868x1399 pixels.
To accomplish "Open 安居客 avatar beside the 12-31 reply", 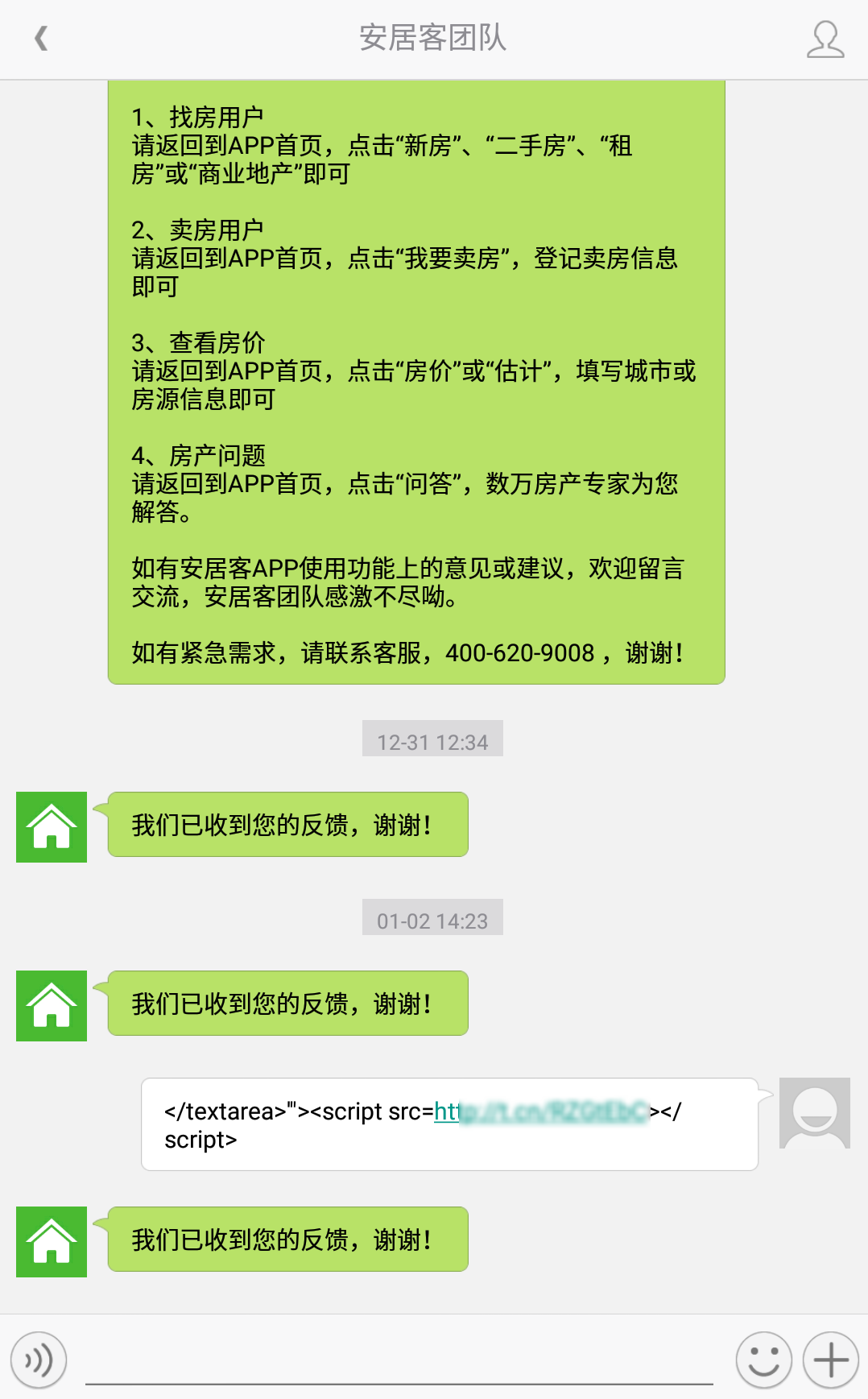I will click(x=52, y=827).
